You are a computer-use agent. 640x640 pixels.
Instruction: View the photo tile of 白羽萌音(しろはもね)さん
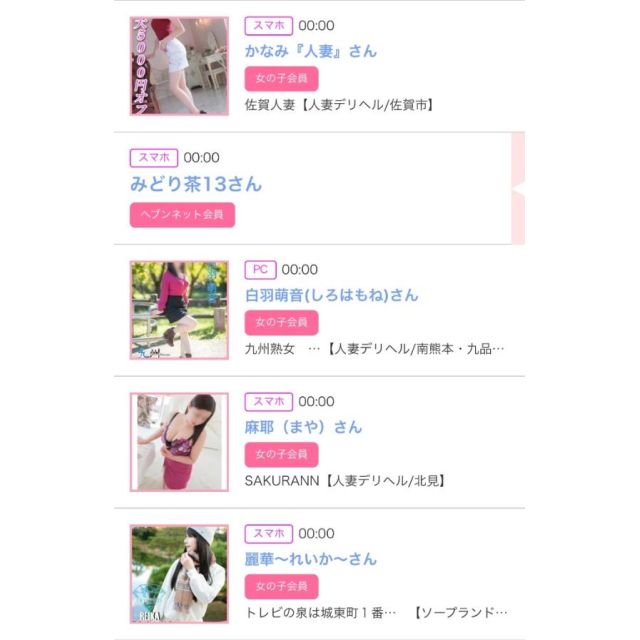pos(180,310)
